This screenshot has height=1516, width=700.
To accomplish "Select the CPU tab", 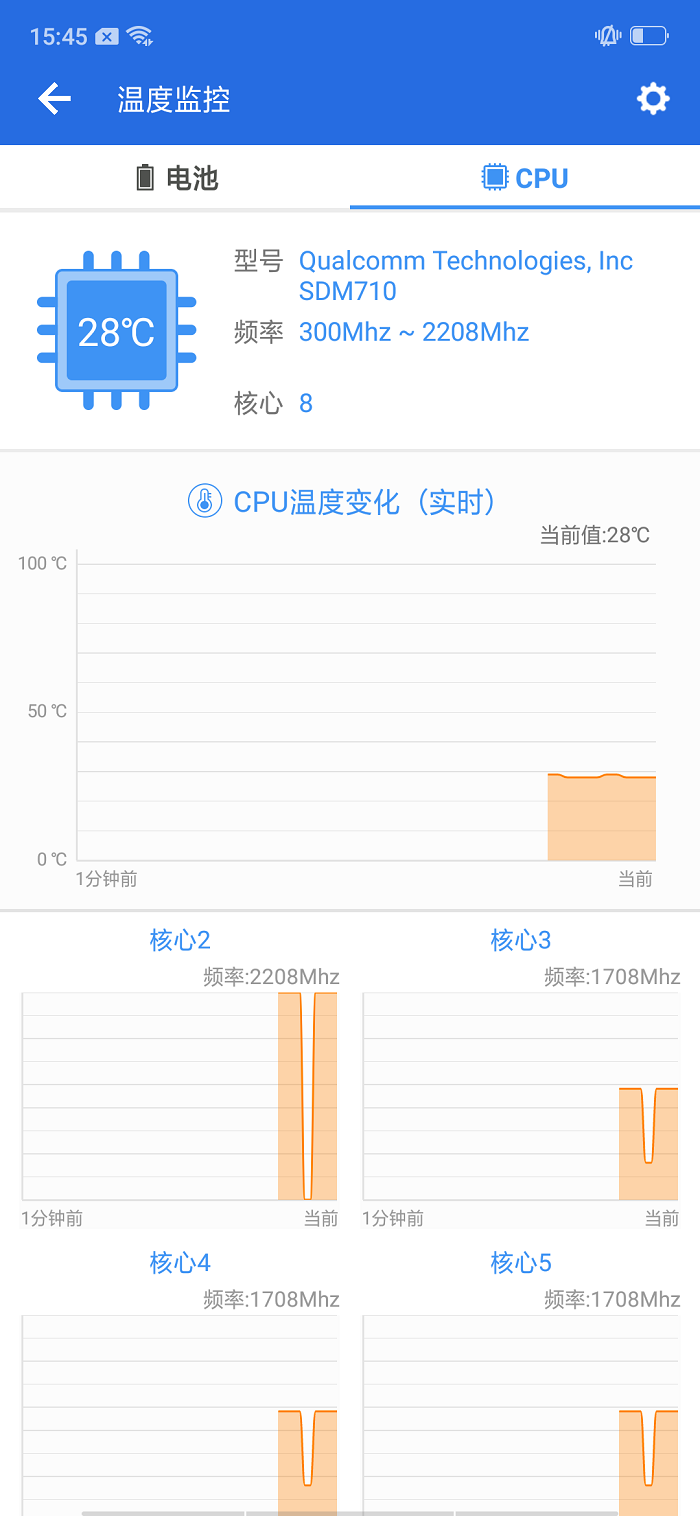I will click(x=525, y=178).
